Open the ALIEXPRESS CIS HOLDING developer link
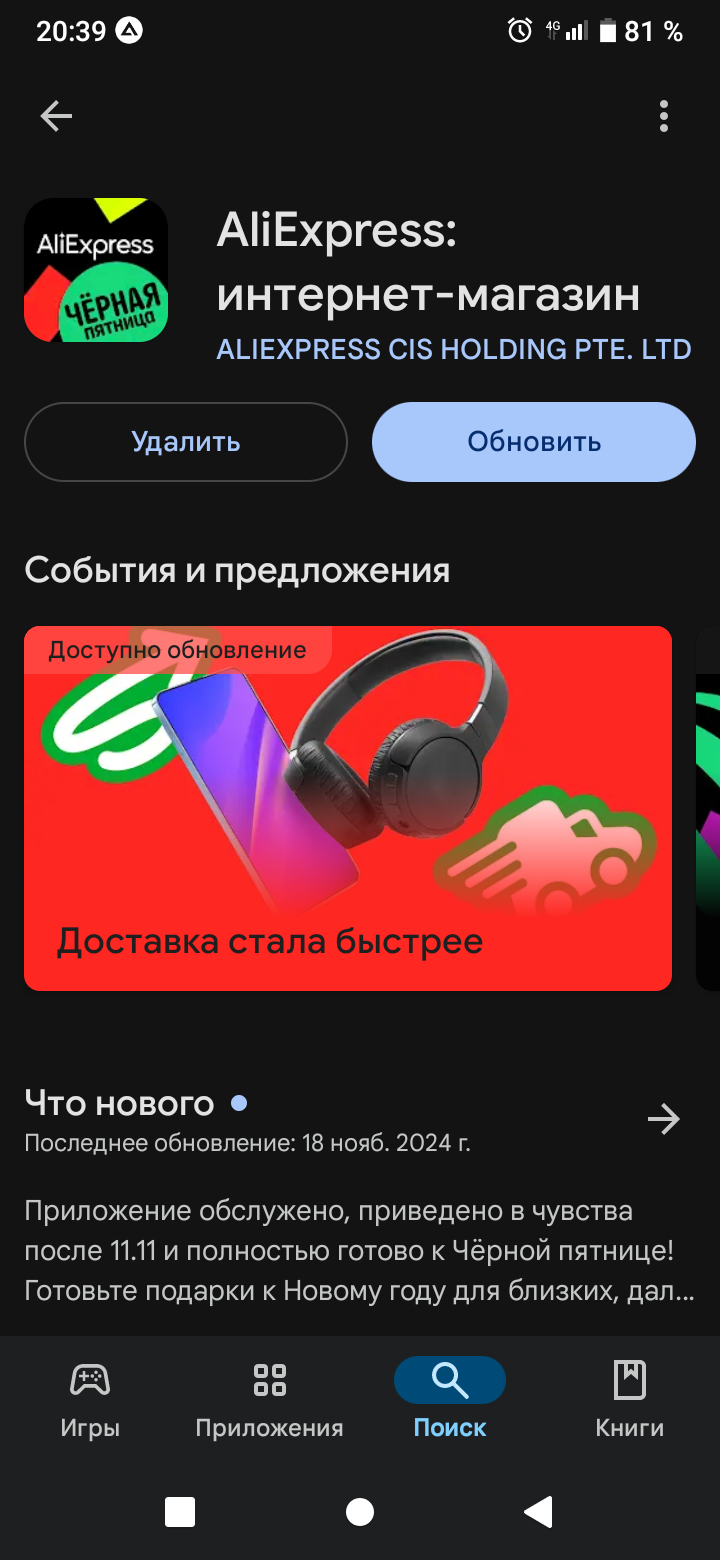 click(x=454, y=350)
